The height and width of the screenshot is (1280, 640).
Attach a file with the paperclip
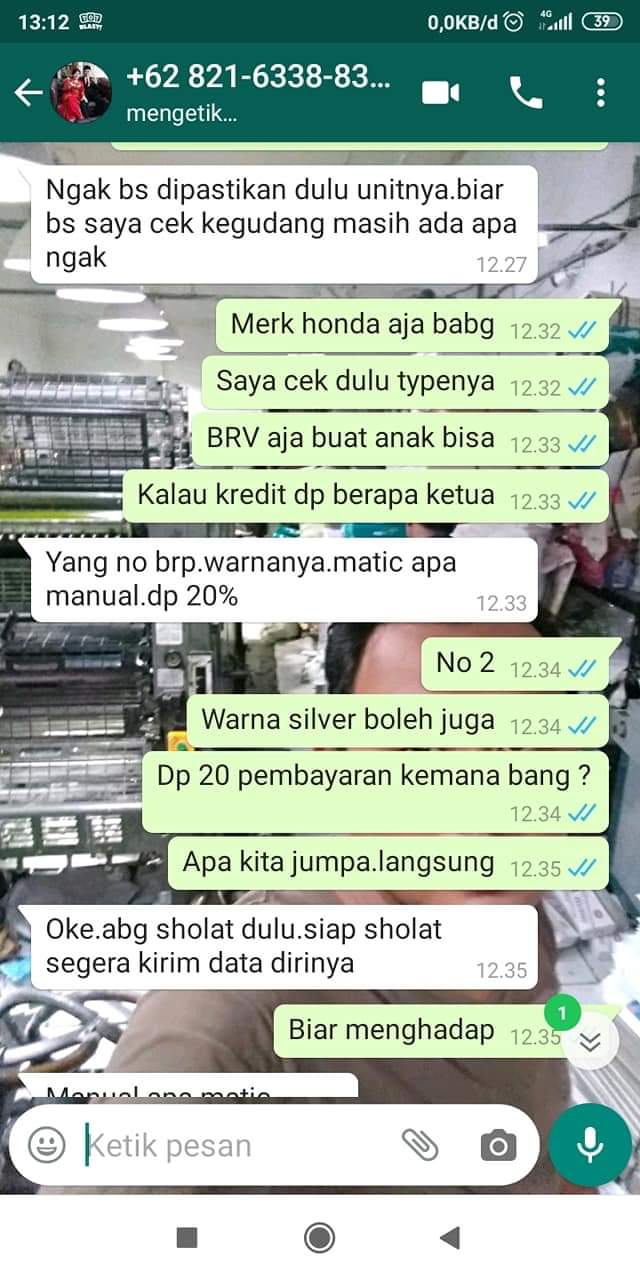pyautogui.click(x=420, y=1145)
